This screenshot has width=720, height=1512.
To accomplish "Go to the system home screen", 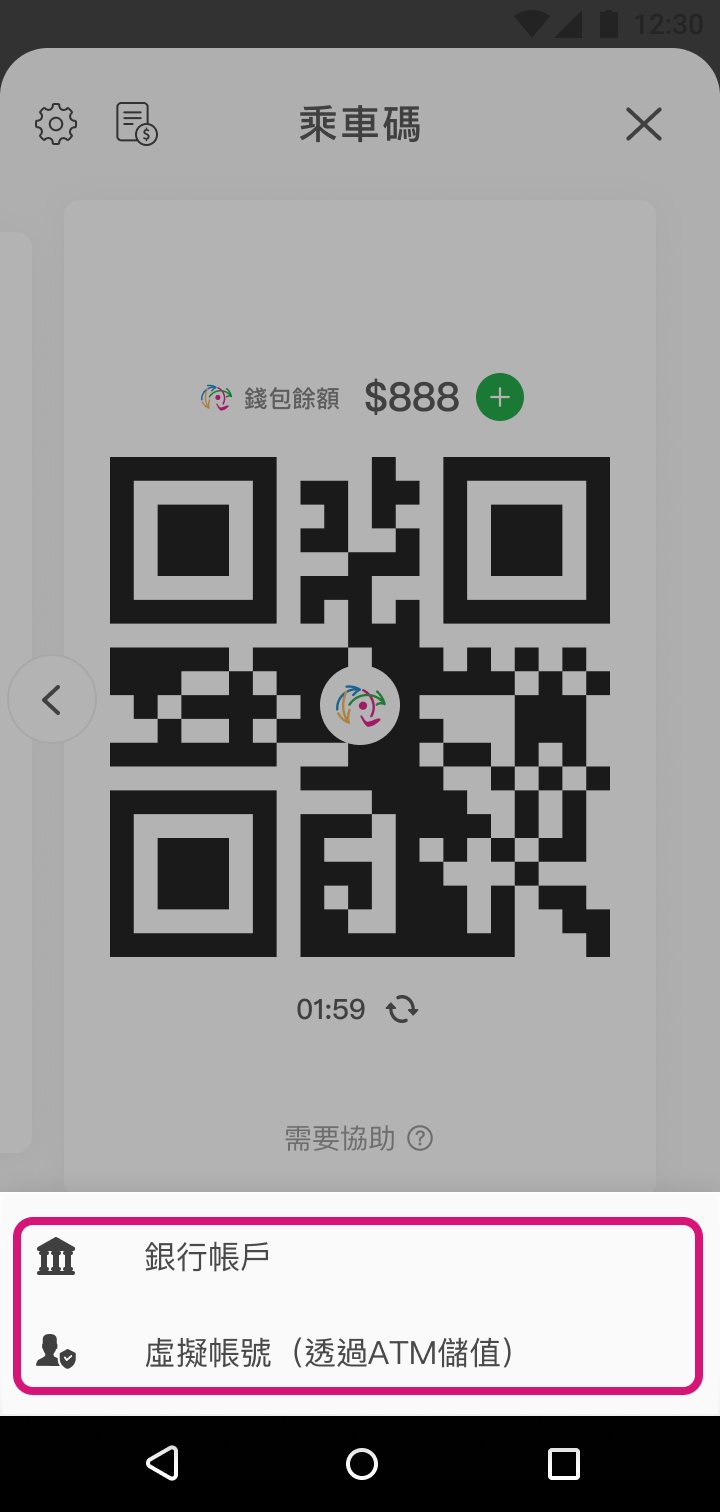I will click(361, 1463).
